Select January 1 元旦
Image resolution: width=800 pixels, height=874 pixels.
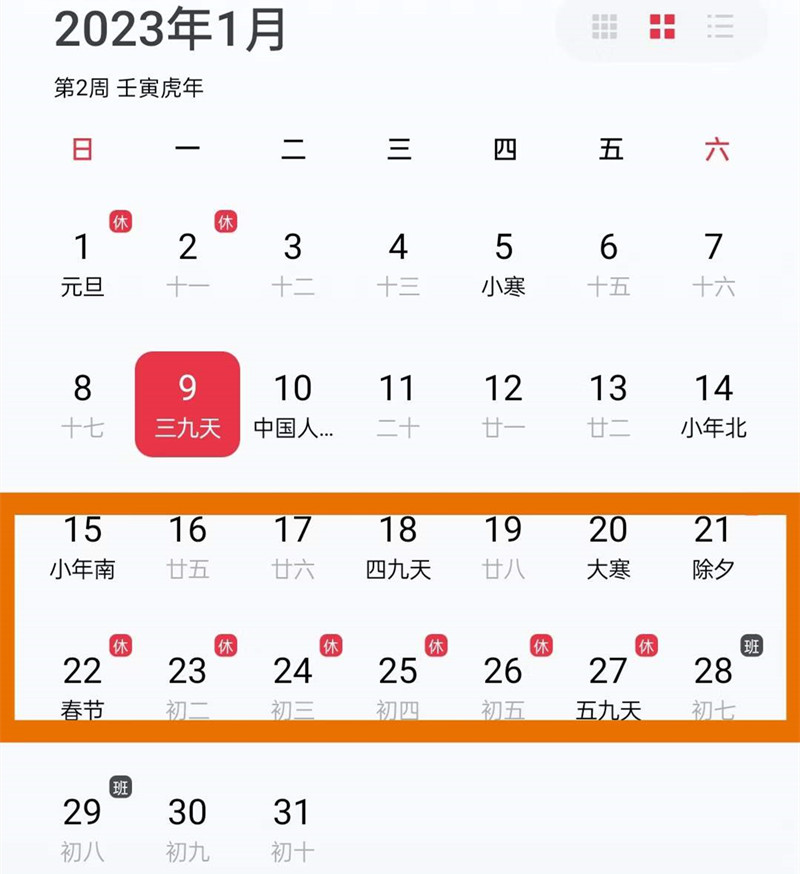click(x=83, y=262)
